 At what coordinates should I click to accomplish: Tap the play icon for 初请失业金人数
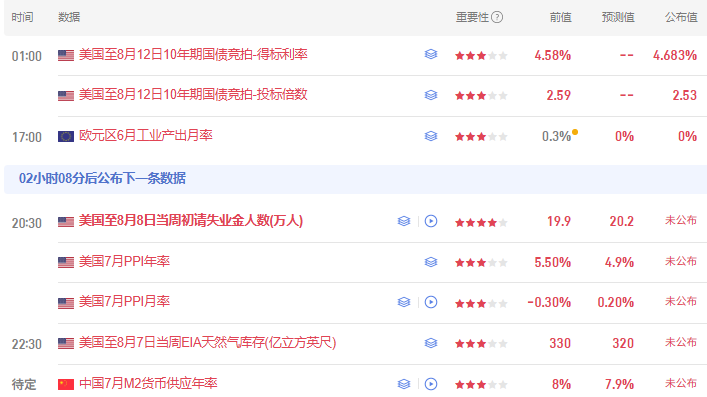431,222
